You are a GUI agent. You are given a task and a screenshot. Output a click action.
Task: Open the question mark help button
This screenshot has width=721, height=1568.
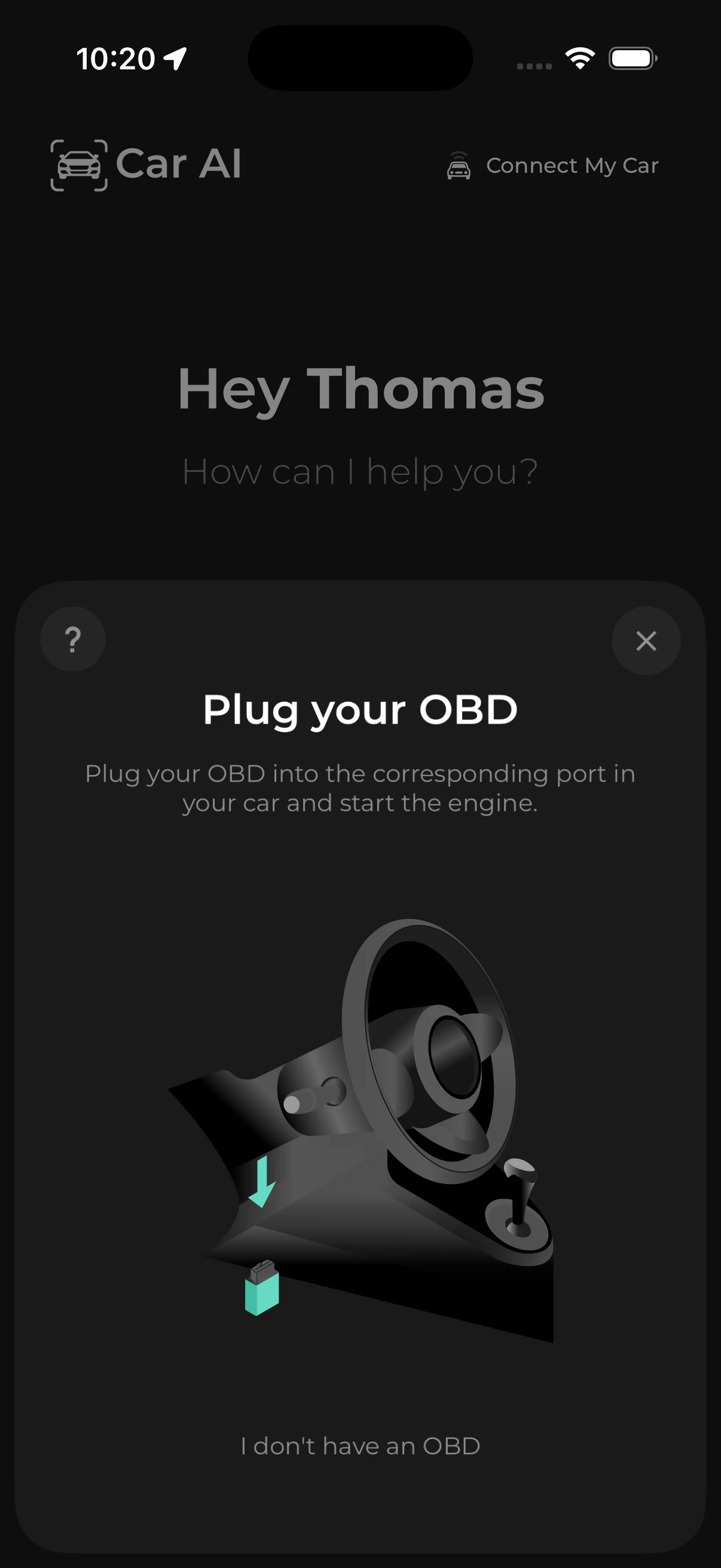pos(73,639)
